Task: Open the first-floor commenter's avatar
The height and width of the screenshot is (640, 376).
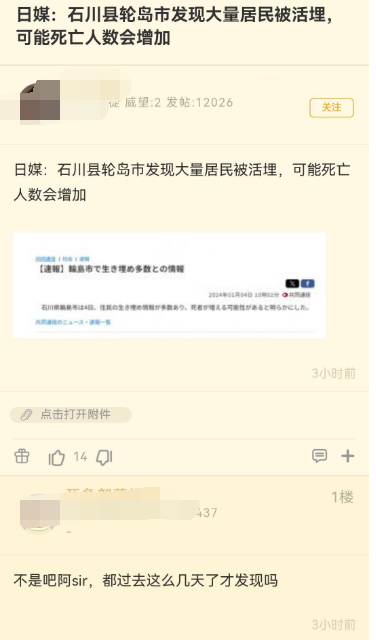Action: (x=40, y=513)
